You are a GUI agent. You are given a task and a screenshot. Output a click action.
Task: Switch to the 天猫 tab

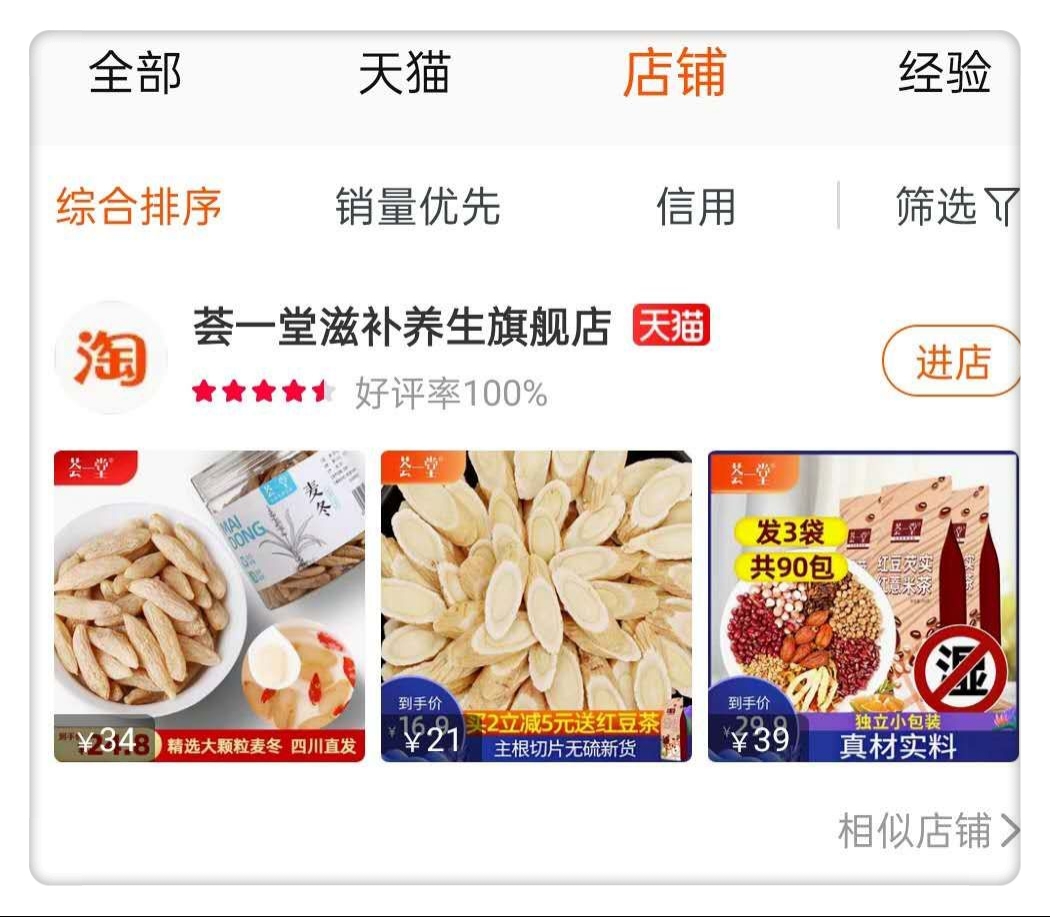pyautogui.click(x=404, y=74)
